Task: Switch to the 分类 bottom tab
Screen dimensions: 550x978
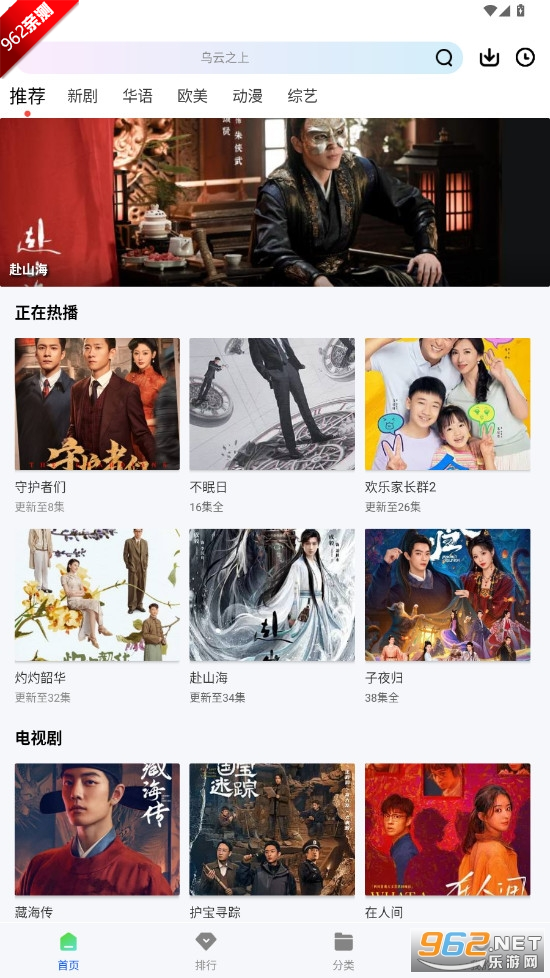Action: click(344, 951)
